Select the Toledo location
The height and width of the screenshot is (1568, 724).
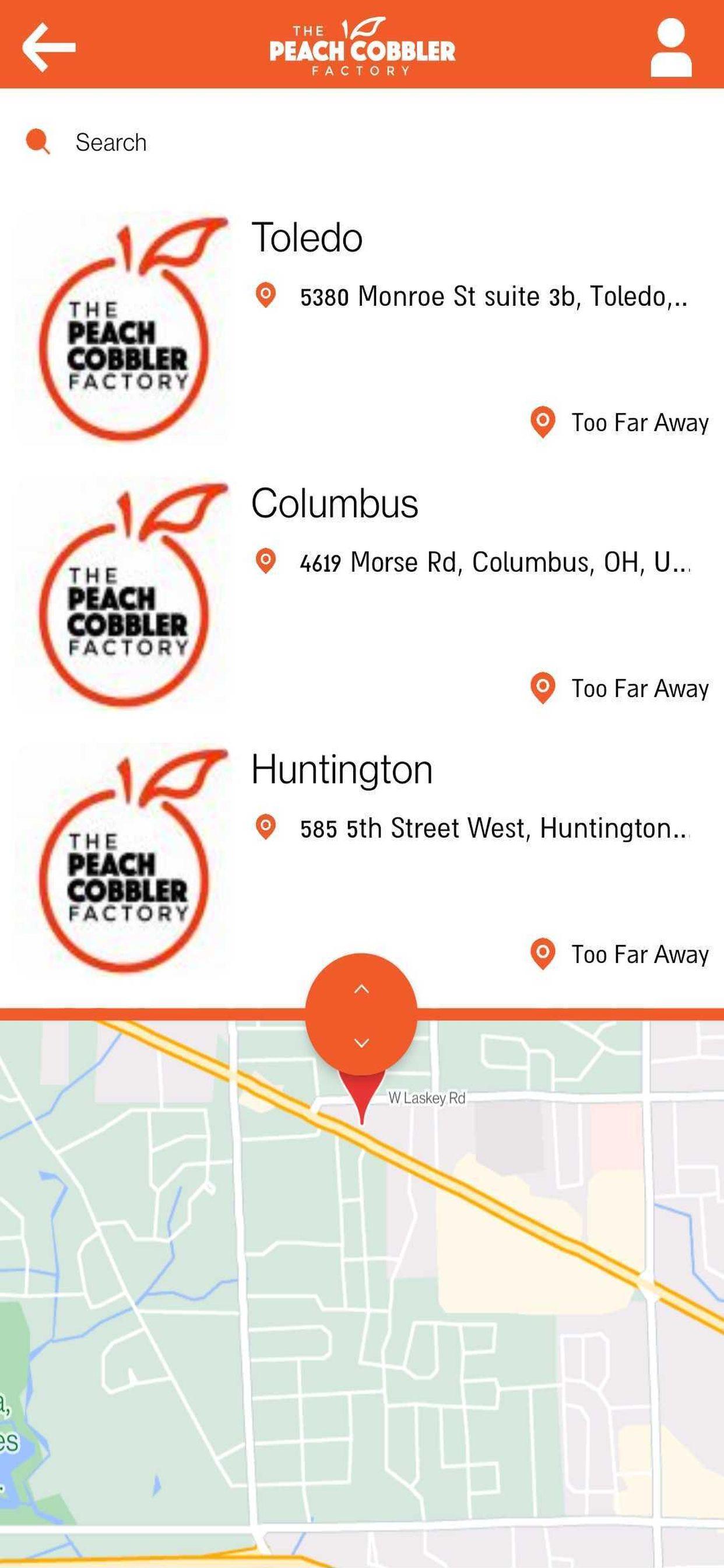coord(362,328)
